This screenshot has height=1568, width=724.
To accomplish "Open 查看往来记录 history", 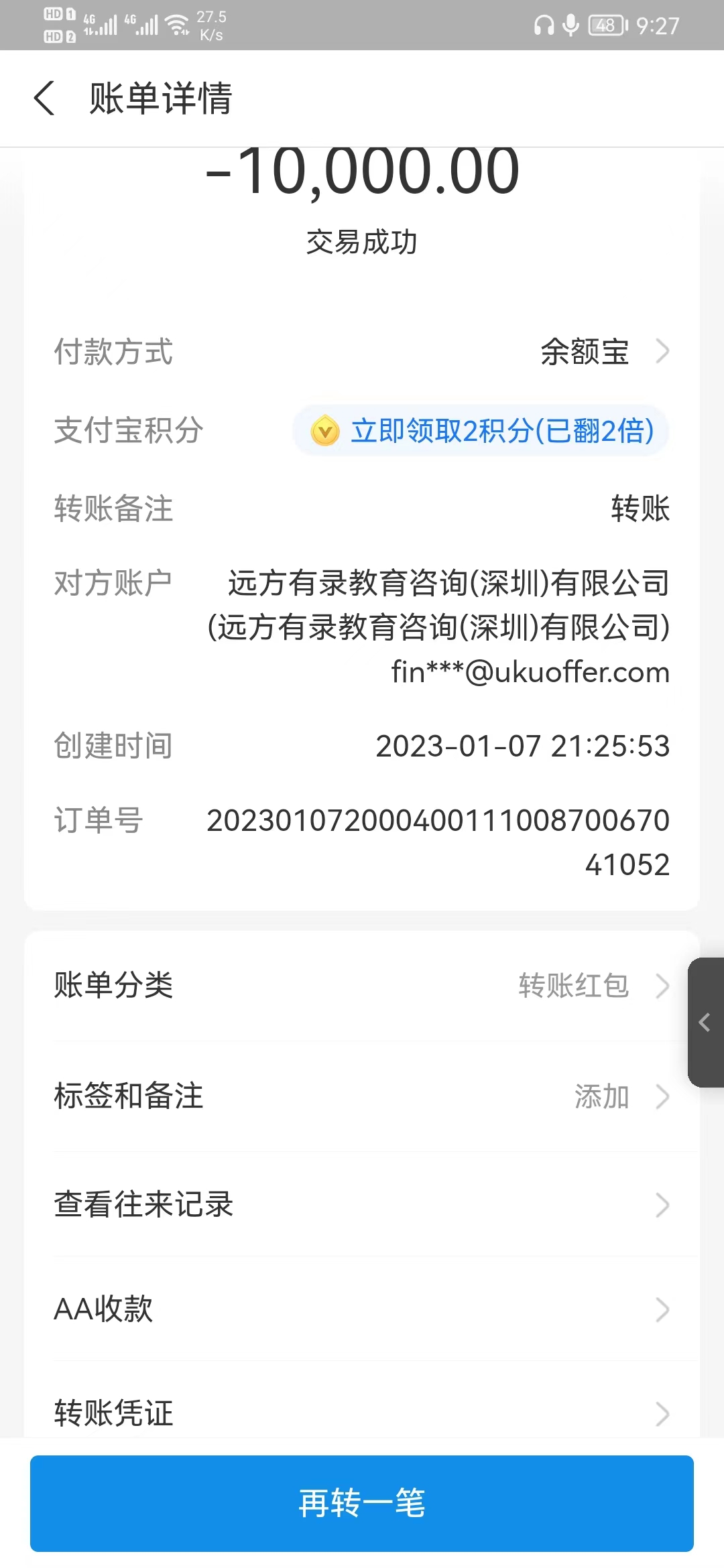I will [x=362, y=1204].
